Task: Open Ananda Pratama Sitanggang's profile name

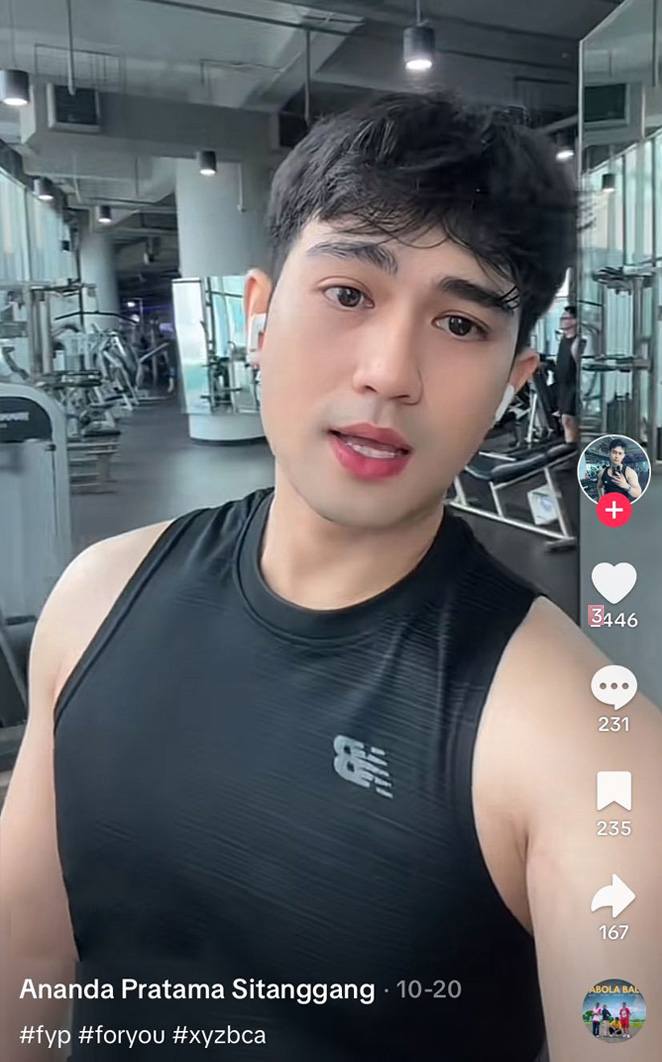Action: click(x=197, y=990)
